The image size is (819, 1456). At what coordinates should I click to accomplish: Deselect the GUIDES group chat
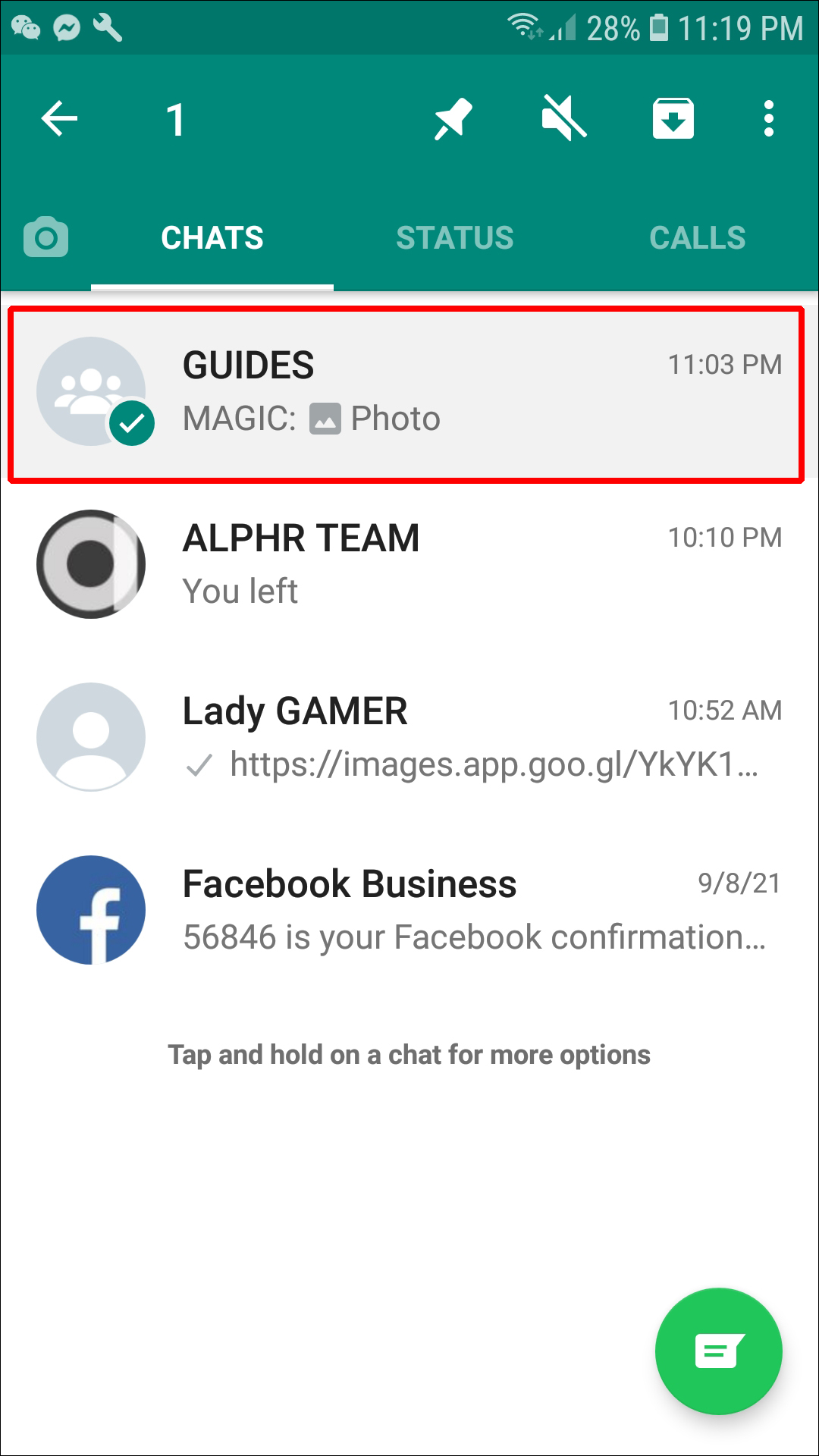click(406, 393)
